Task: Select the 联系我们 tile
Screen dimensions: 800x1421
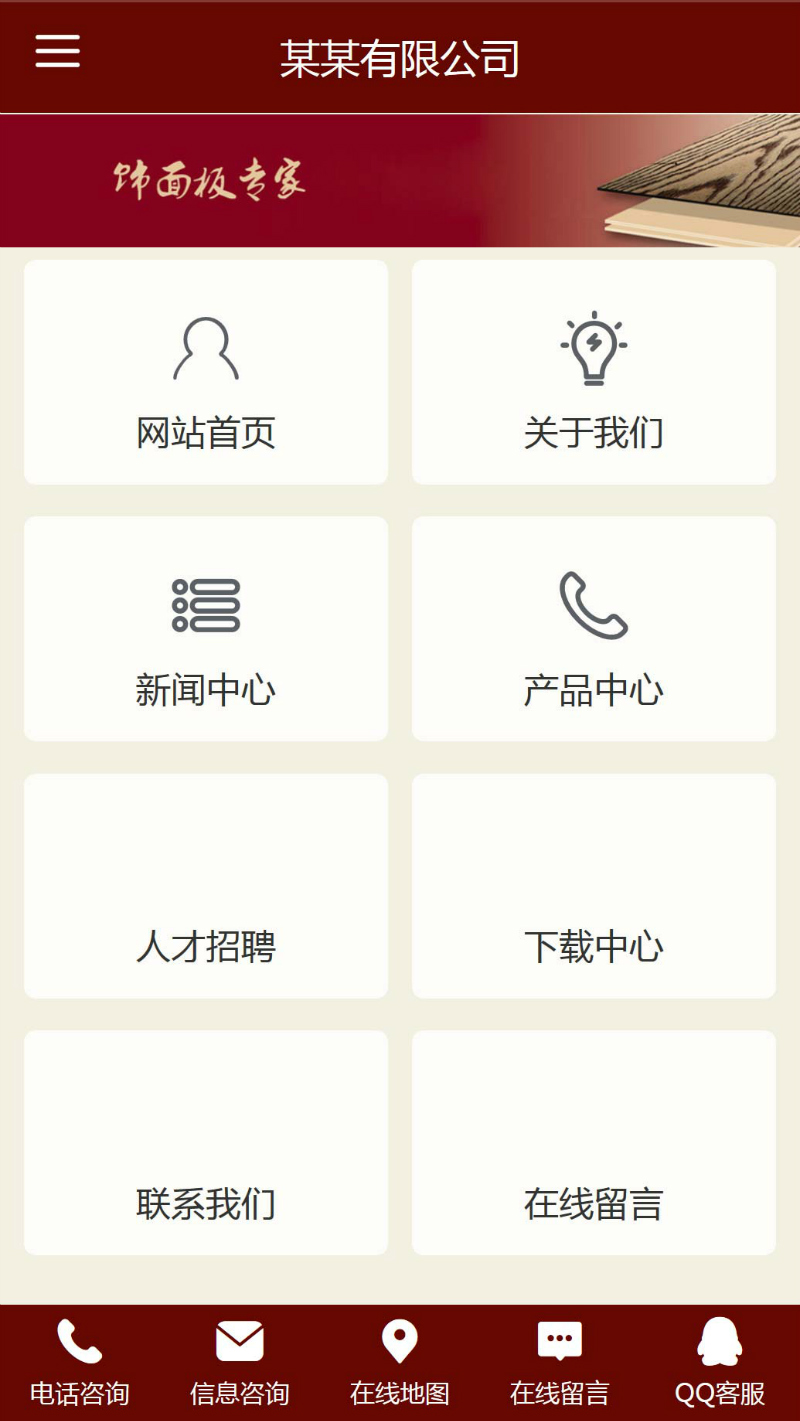Action: 206,1143
